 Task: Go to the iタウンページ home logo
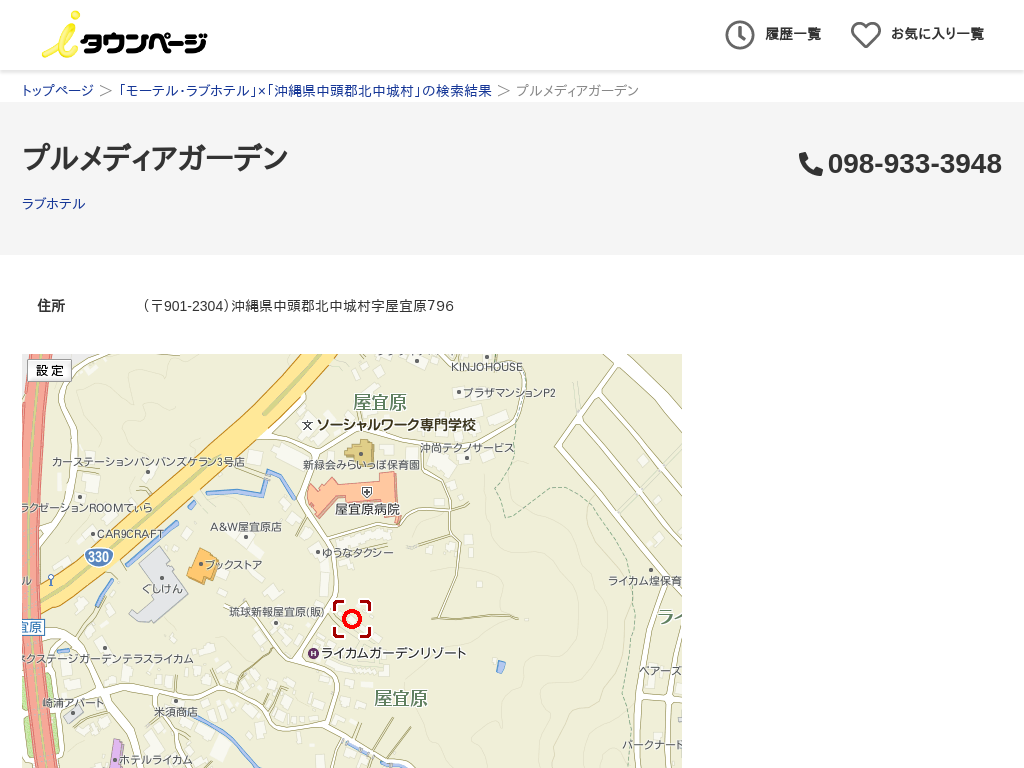pos(124,35)
